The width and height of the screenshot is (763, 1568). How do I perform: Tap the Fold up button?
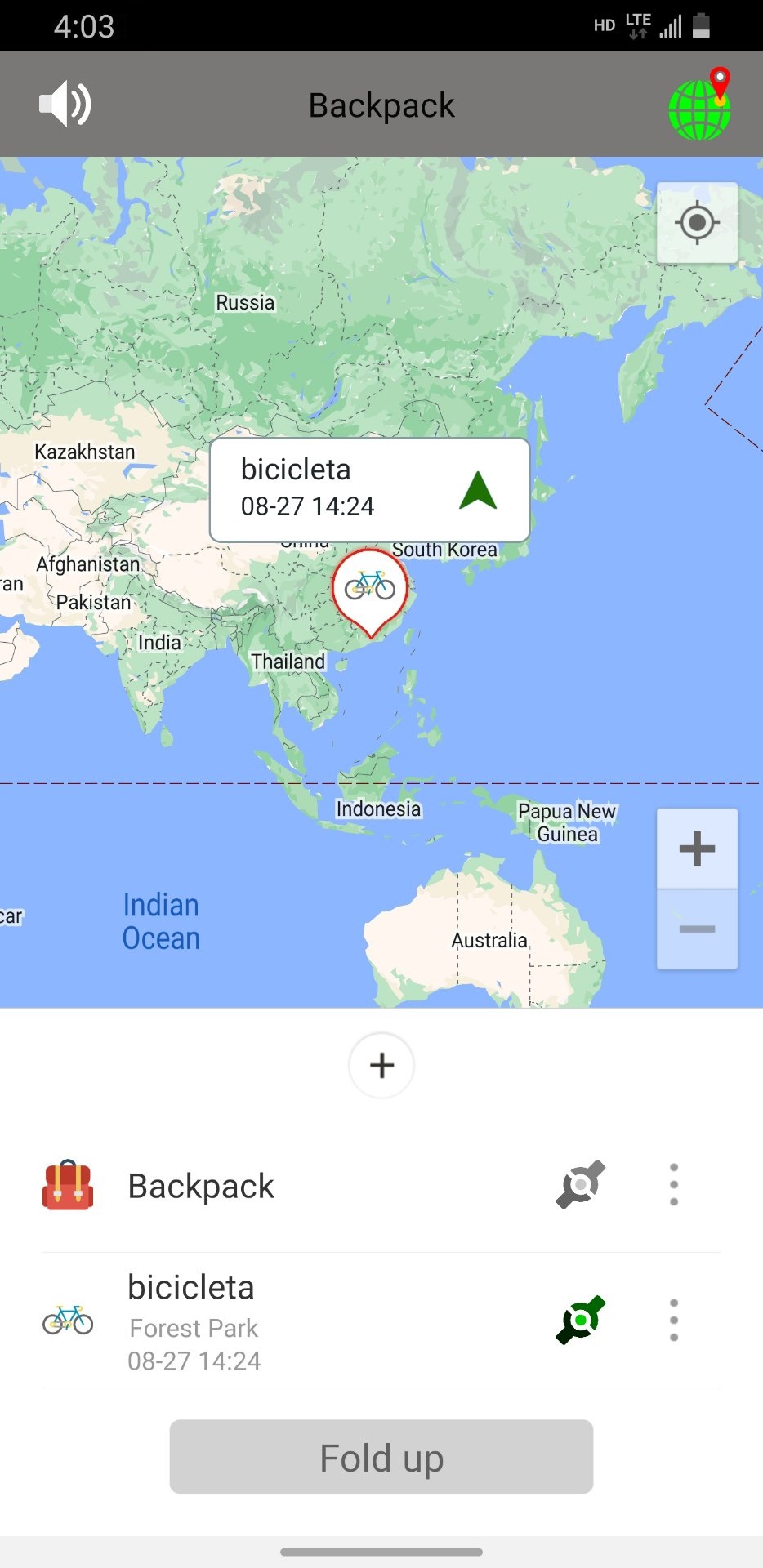381,1457
